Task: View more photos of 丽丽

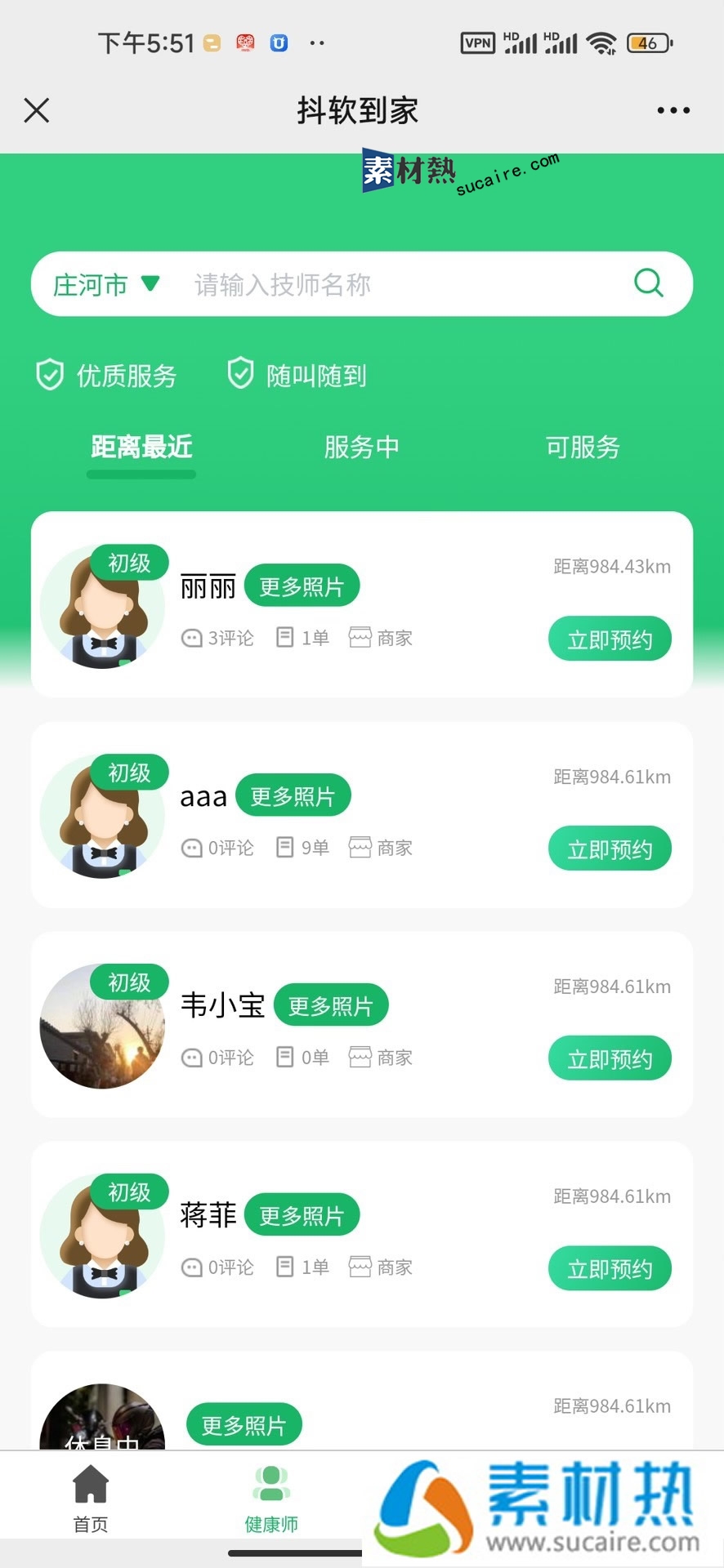Action: [302, 586]
